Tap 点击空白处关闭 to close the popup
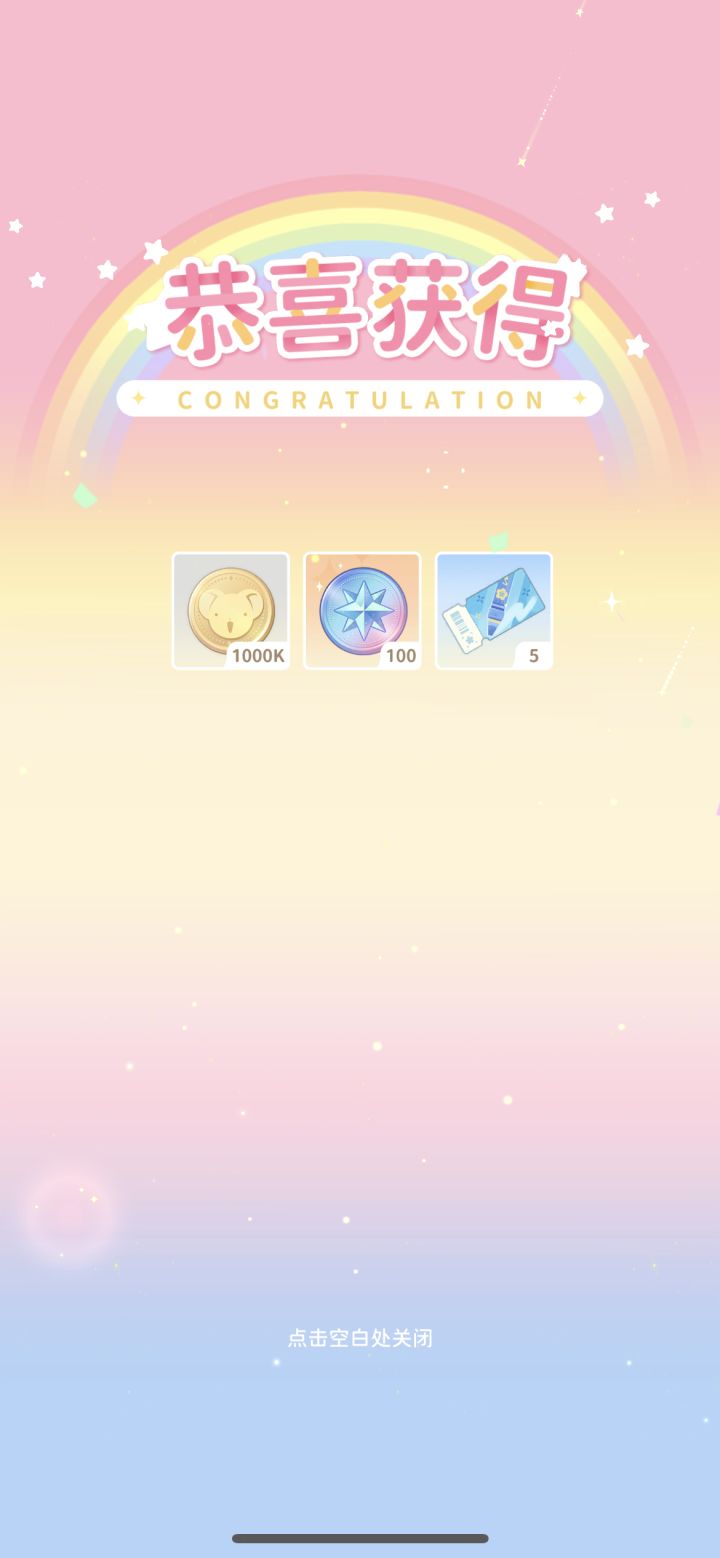Image resolution: width=720 pixels, height=1558 pixels. [360, 1337]
